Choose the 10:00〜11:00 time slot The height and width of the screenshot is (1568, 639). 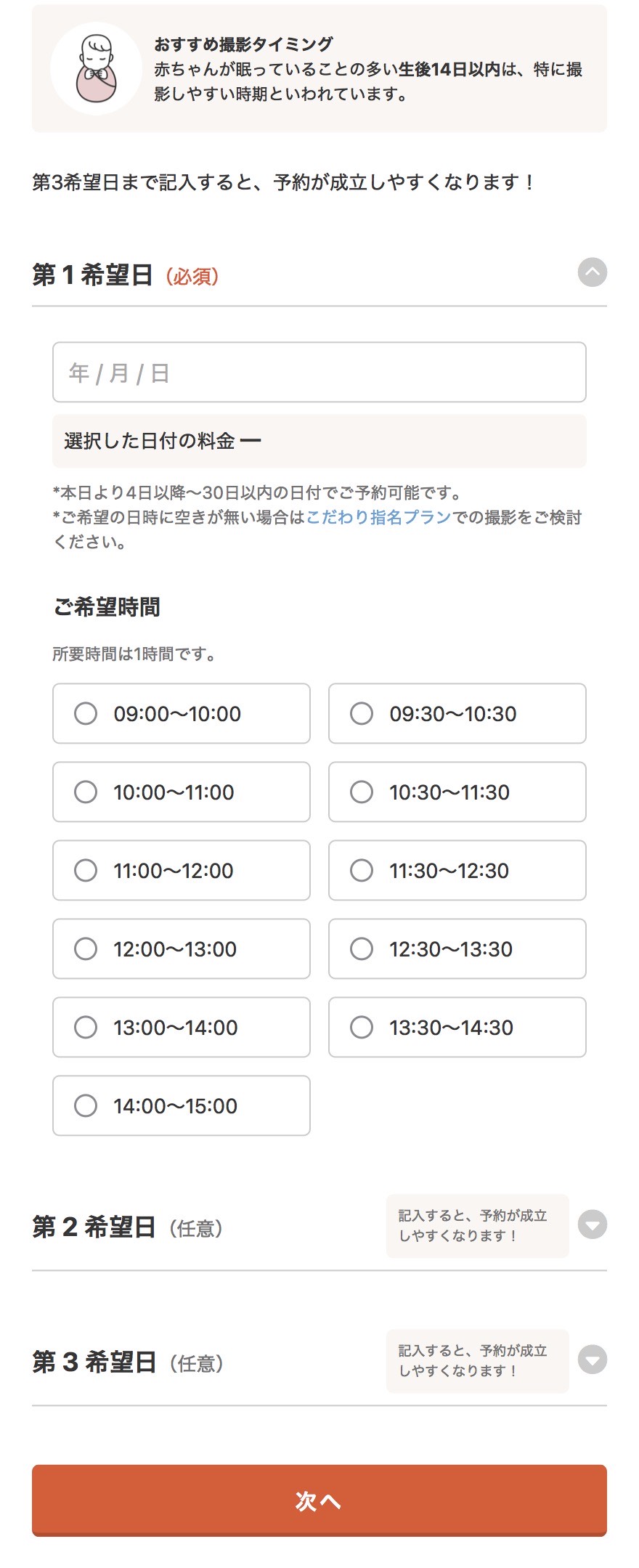(181, 792)
